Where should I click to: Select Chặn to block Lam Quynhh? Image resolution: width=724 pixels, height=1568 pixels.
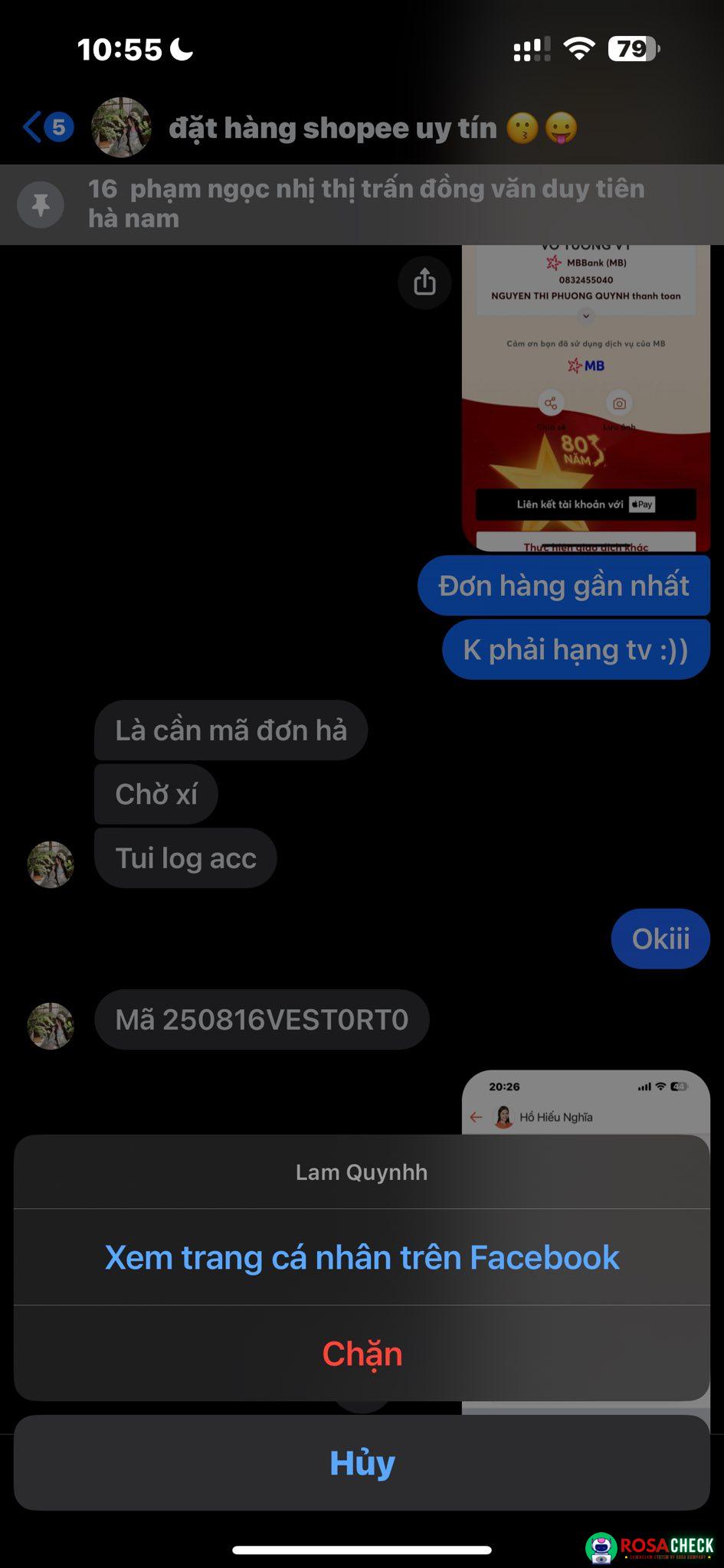pos(362,1354)
